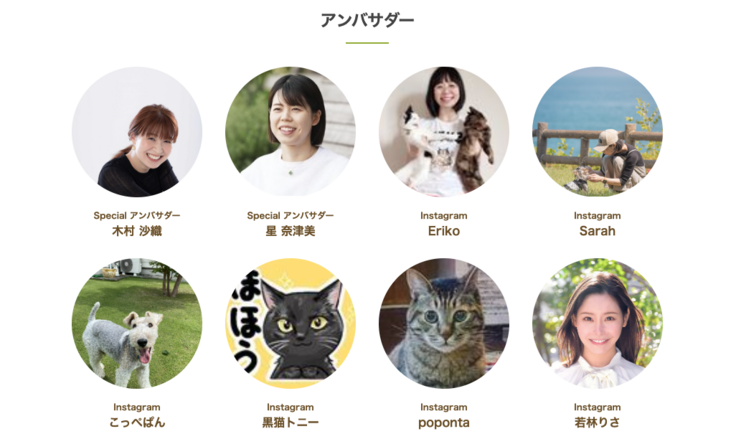Image resolution: width=736 pixels, height=439 pixels.
Task: View Eriko's Instagram ambassador profile
Action: click(x=443, y=132)
